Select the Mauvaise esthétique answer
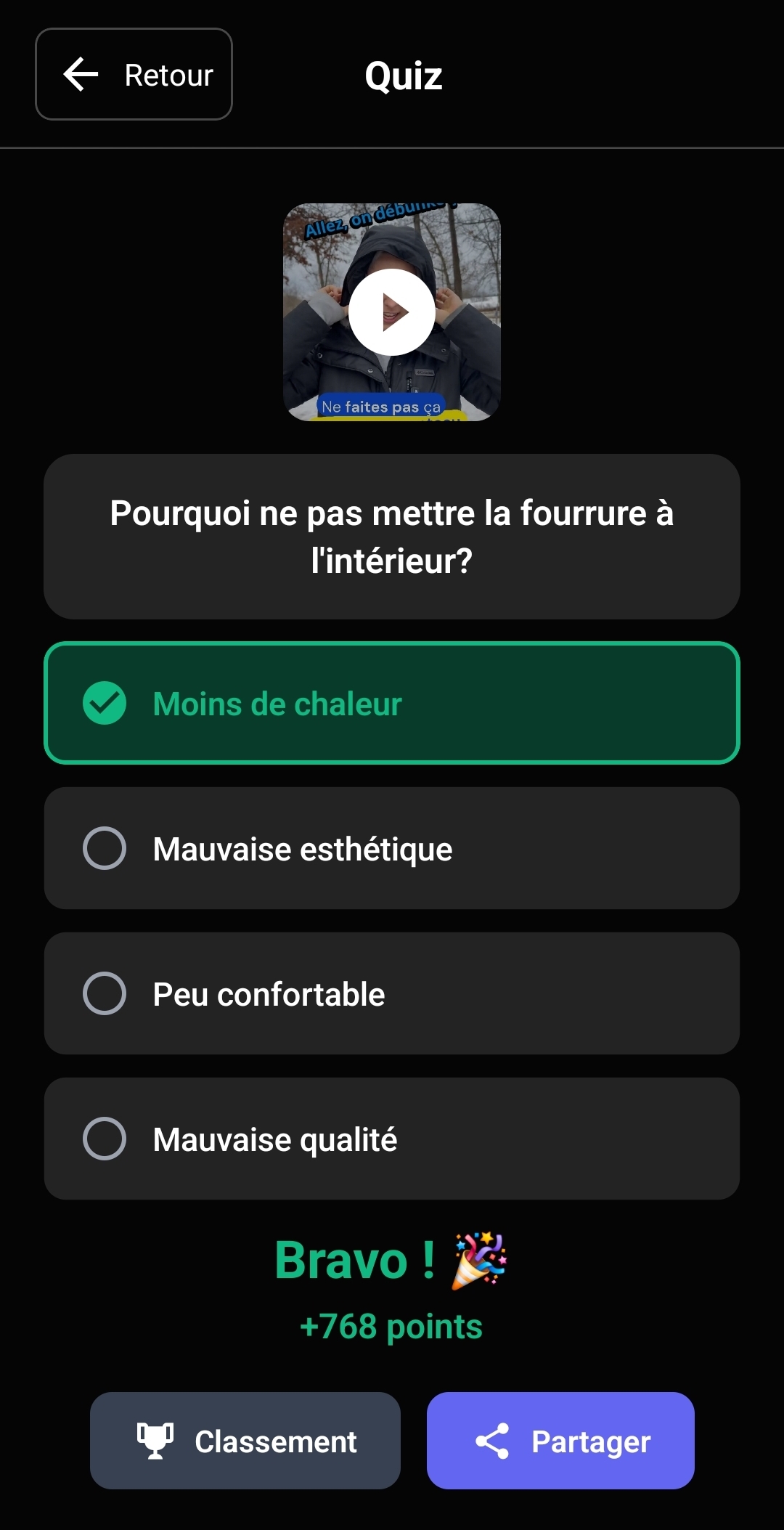This screenshot has height=1530, width=784. tap(392, 848)
